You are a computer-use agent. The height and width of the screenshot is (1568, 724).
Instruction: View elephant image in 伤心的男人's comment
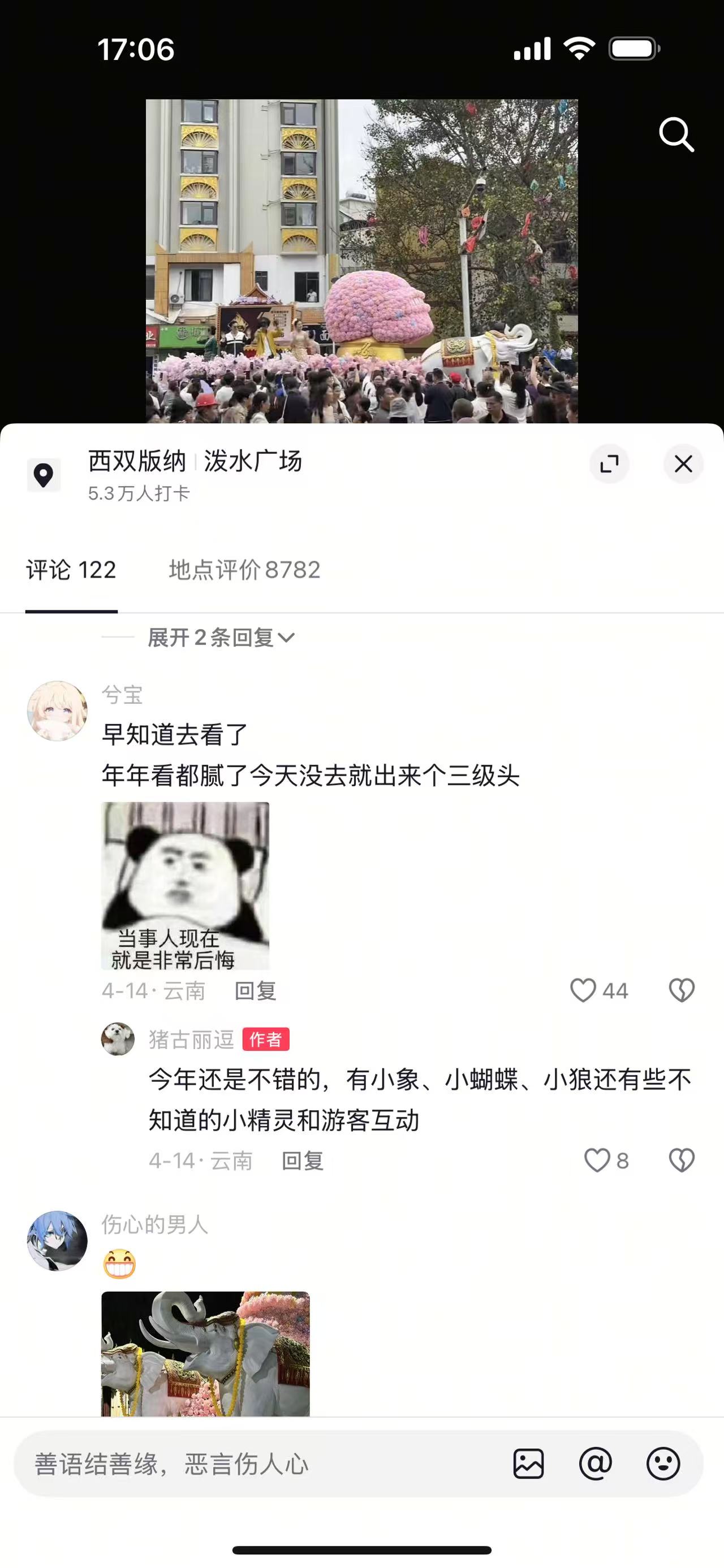205,1353
